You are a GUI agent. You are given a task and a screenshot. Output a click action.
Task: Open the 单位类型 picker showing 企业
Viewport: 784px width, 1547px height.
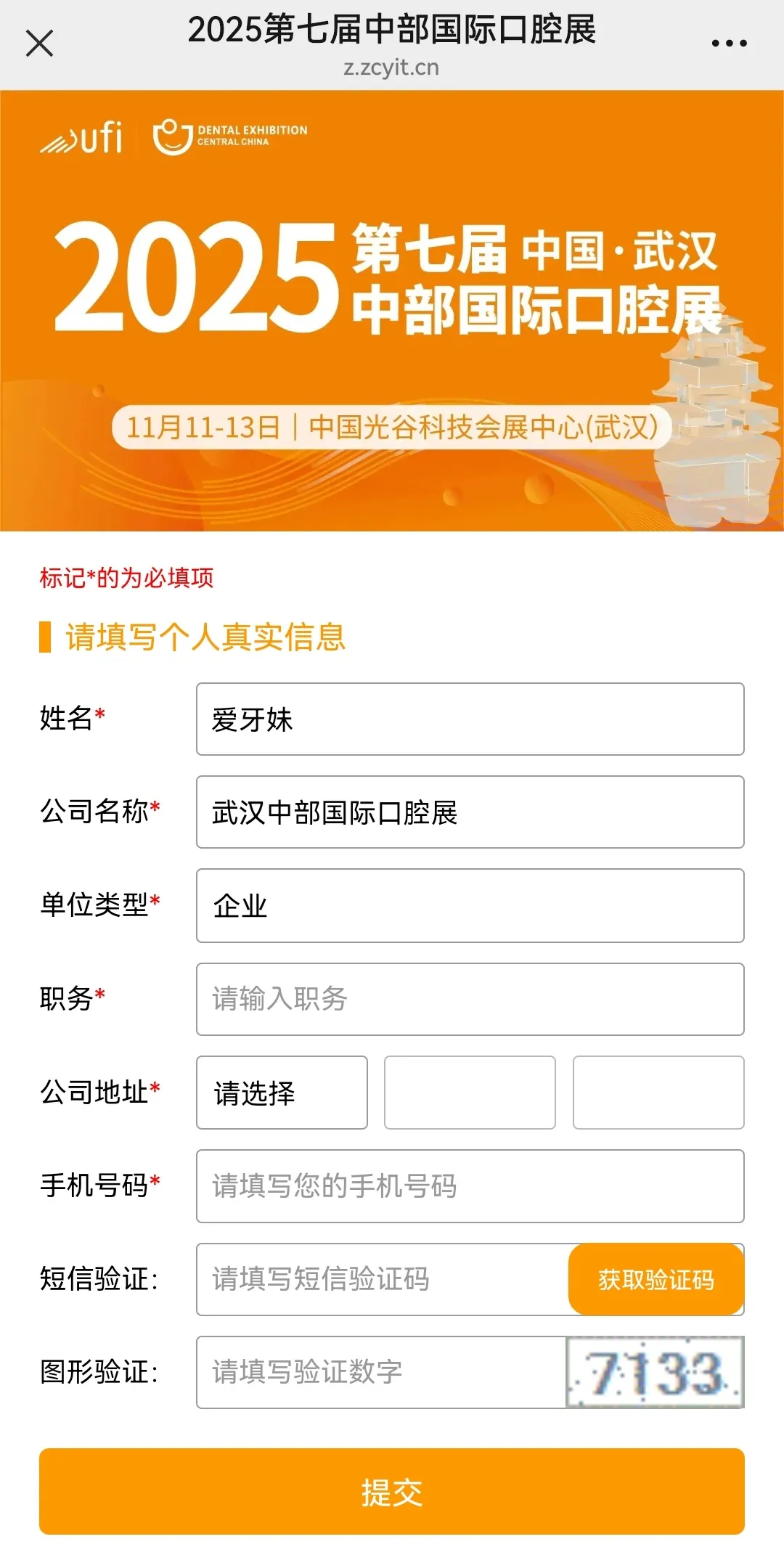point(470,906)
